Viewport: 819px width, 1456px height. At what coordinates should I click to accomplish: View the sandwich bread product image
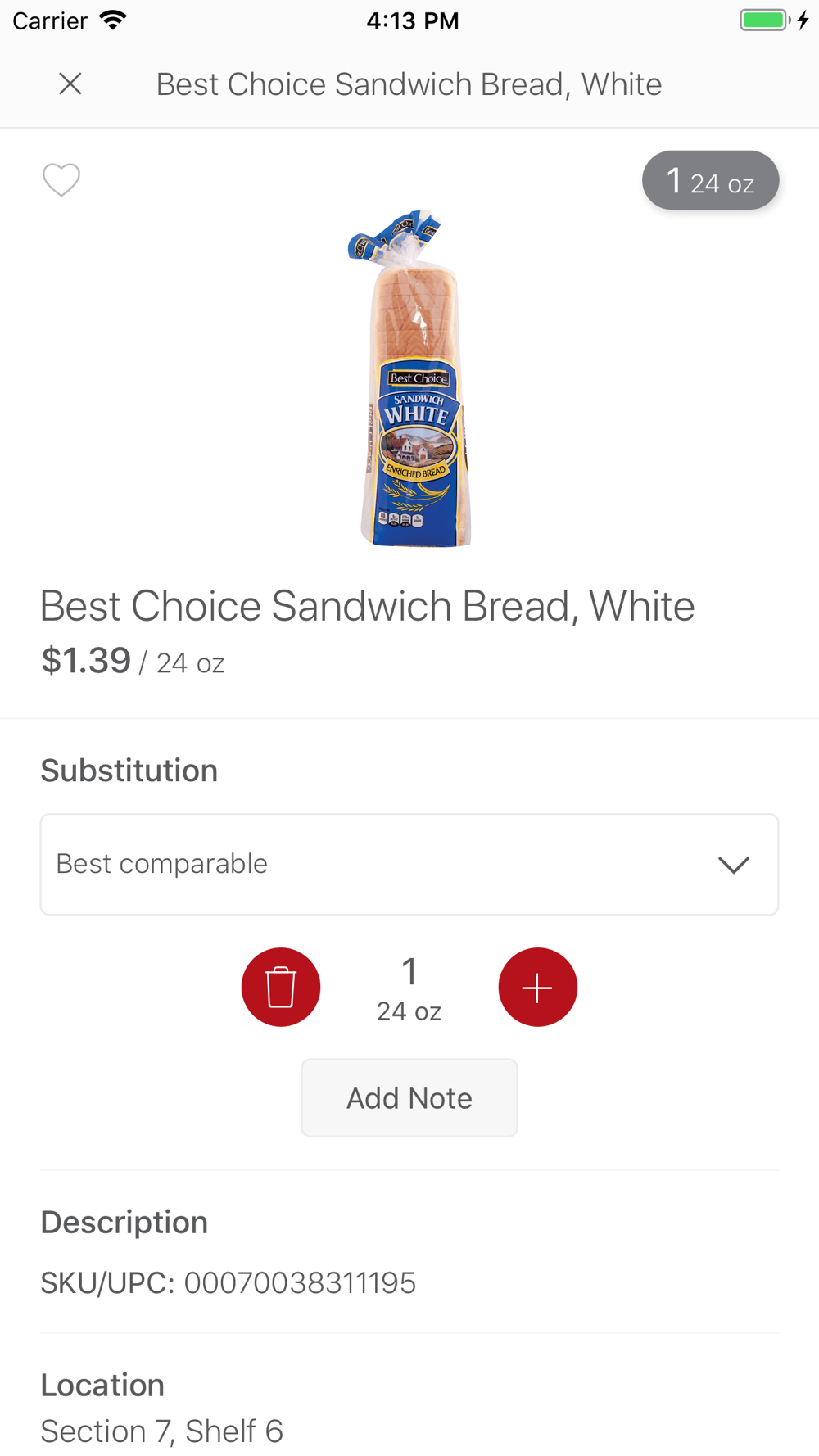(412, 378)
